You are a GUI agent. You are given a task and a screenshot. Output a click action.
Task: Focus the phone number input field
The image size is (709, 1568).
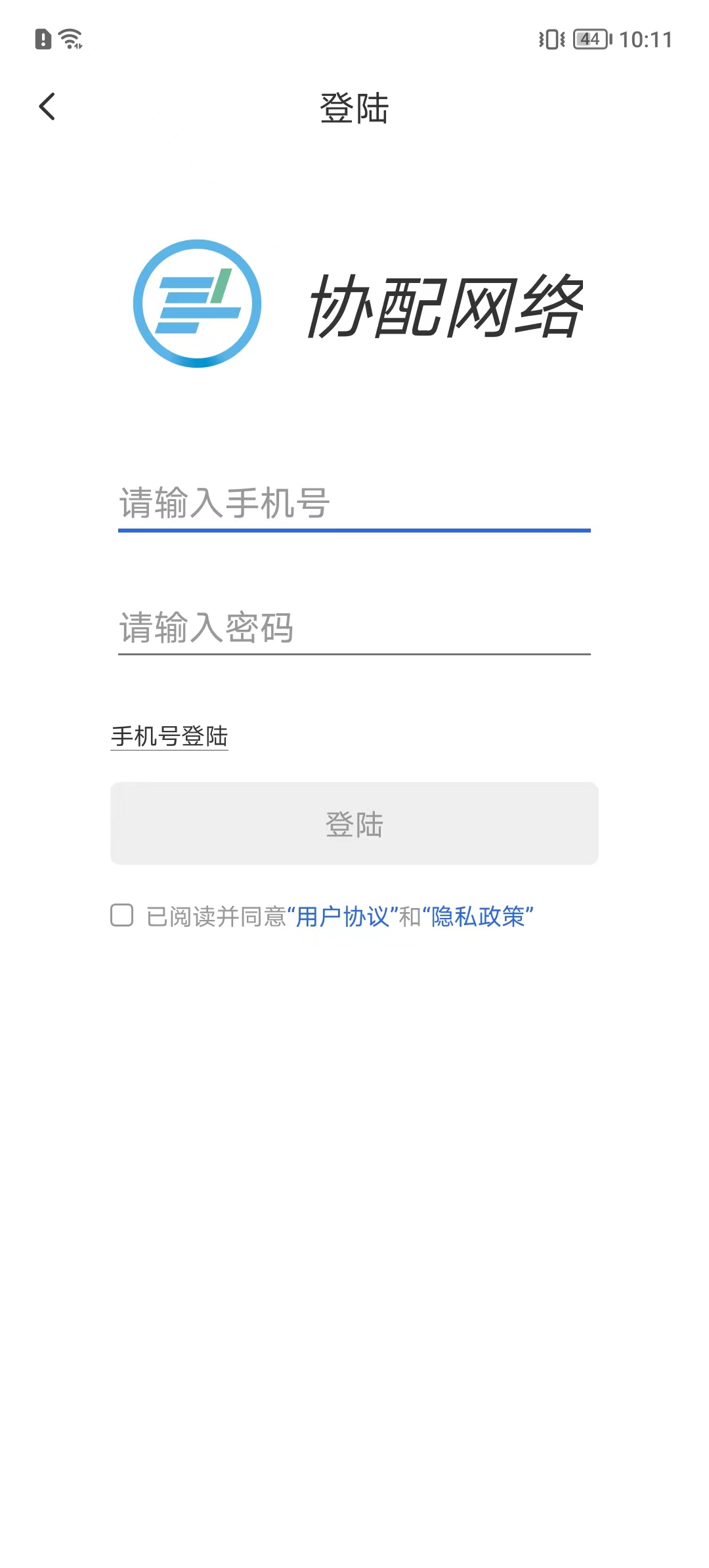coord(354,504)
